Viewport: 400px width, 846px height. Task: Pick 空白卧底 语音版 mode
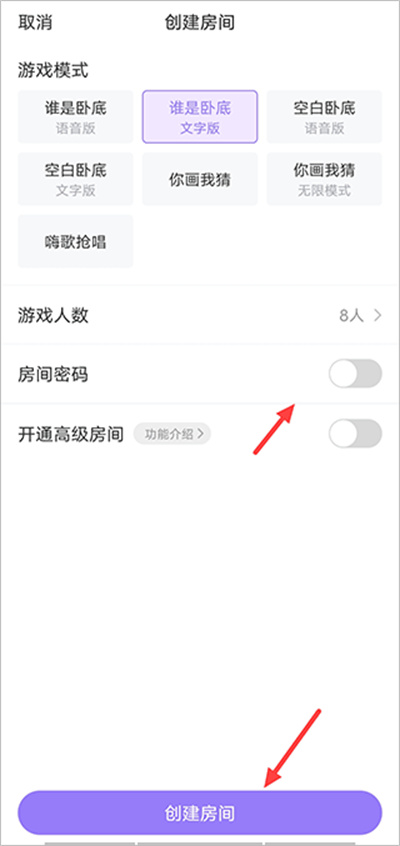(x=324, y=117)
